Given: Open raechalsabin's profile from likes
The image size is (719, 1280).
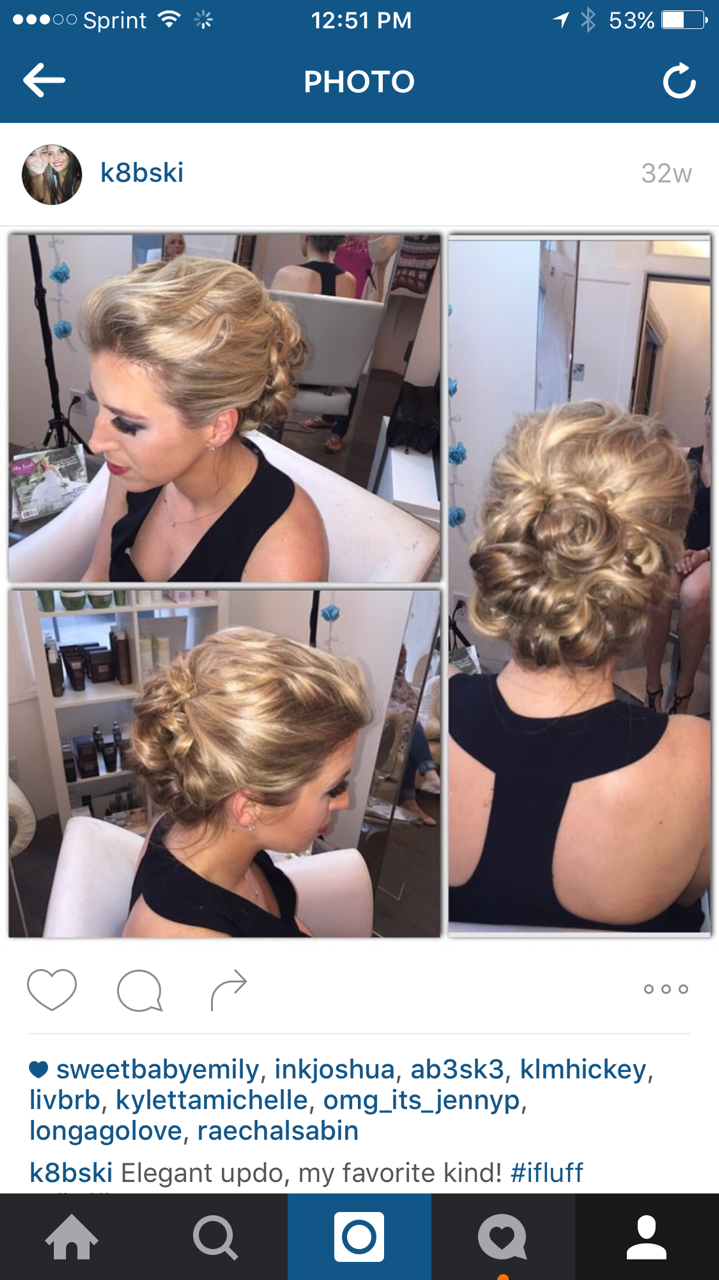Looking at the screenshot, I should pyautogui.click(x=278, y=1132).
